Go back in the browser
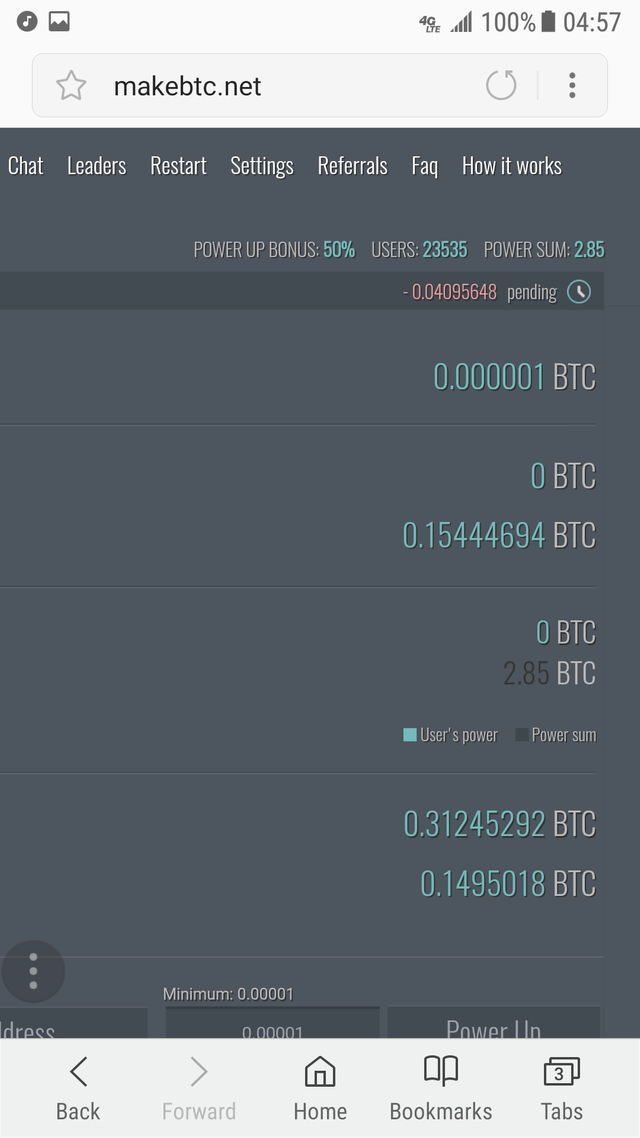 click(x=78, y=1088)
